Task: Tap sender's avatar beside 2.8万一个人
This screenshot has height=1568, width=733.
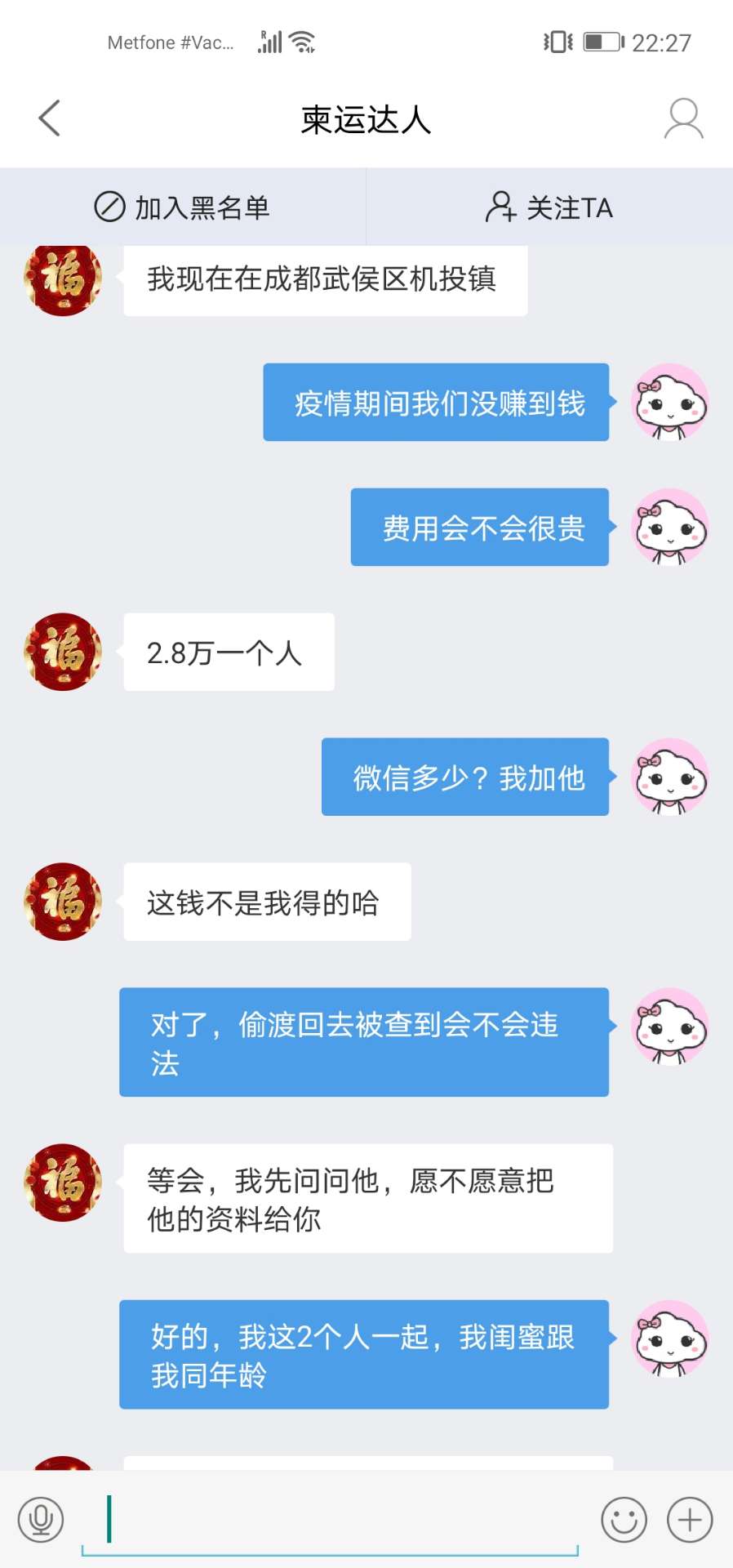Action: pos(63,652)
